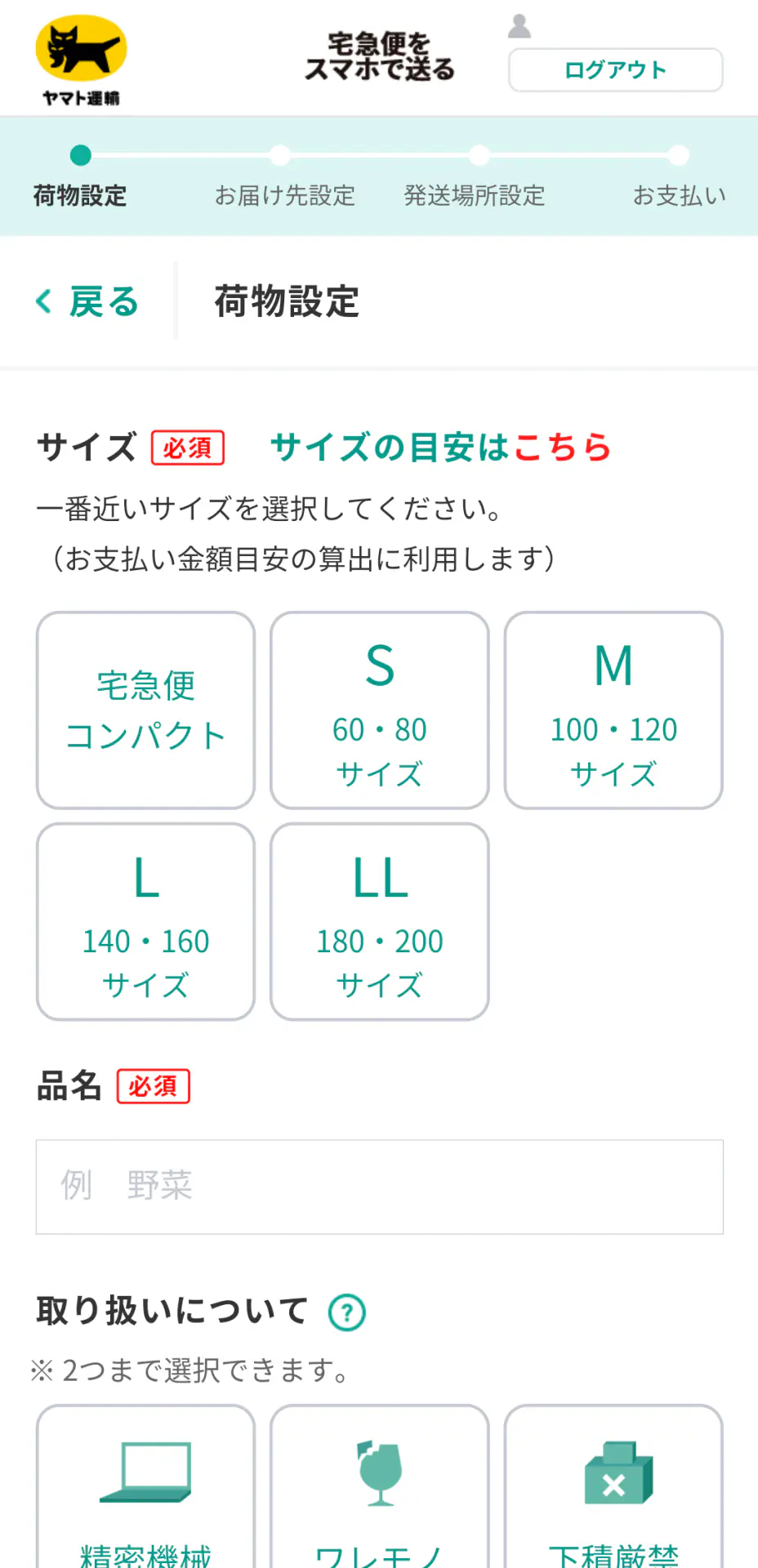Choose the LL 180・200 size
Image resolution: width=758 pixels, height=1568 pixels.
point(380,922)
